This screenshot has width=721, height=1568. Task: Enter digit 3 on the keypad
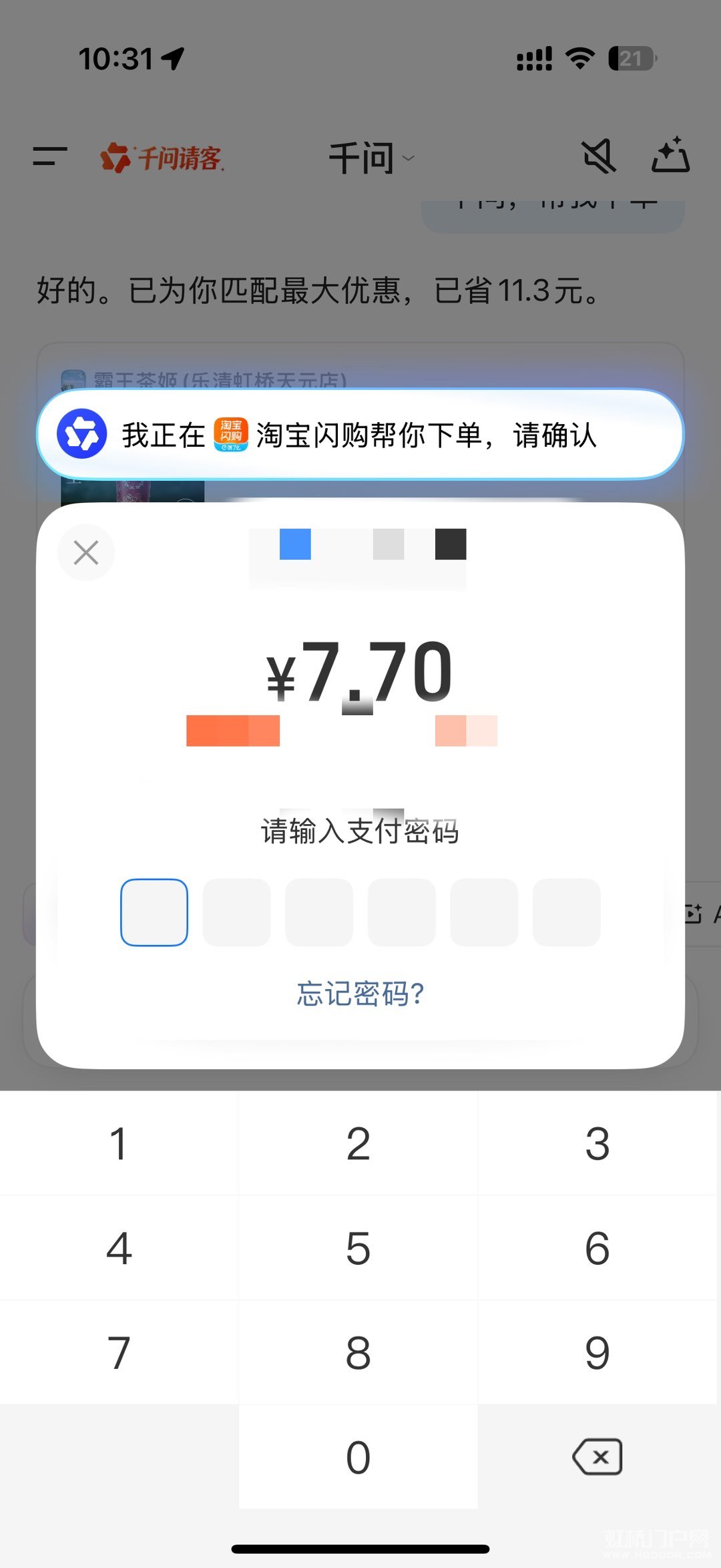597,1143
